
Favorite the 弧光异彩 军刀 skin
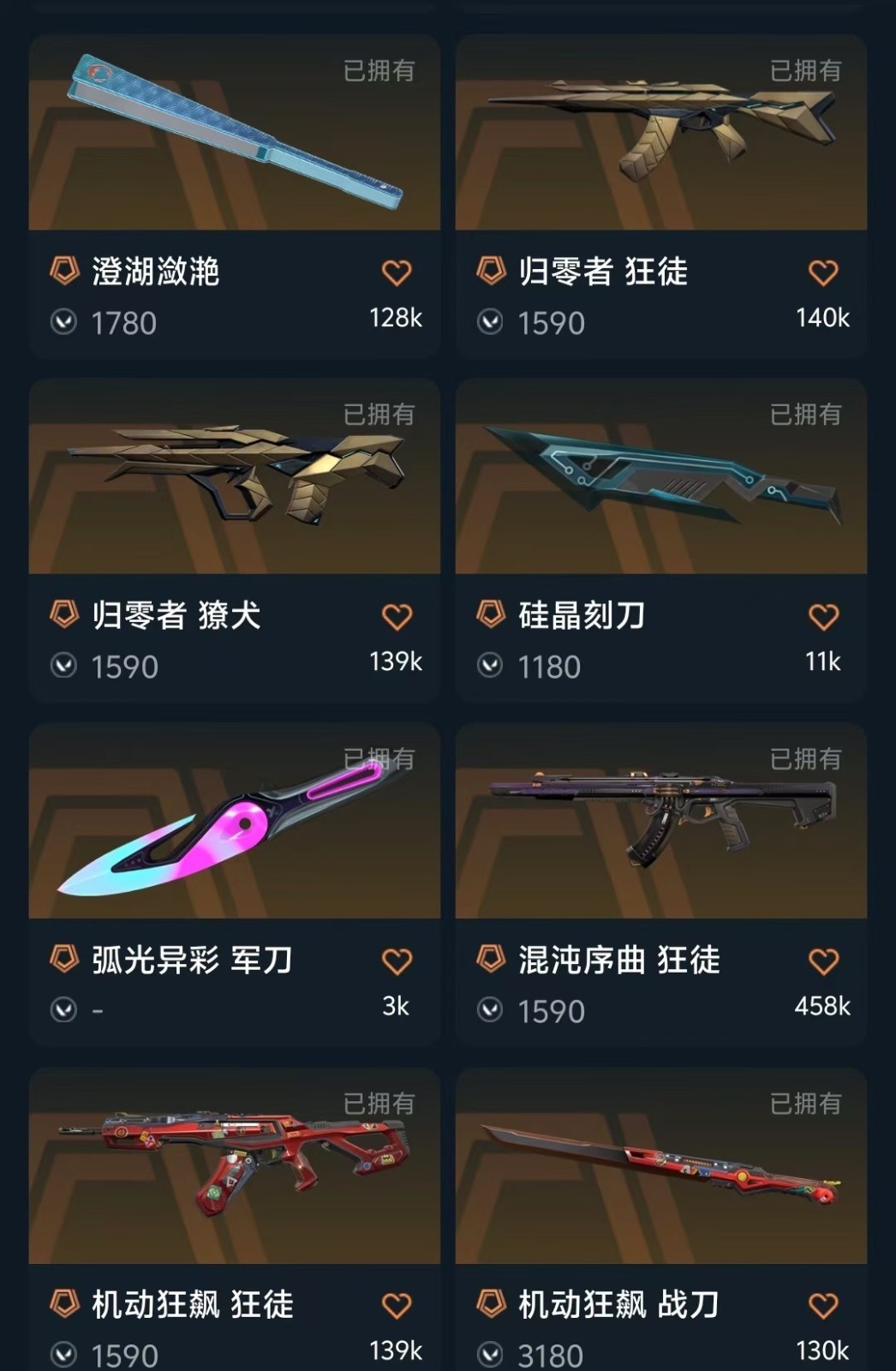tap(397, 961)
